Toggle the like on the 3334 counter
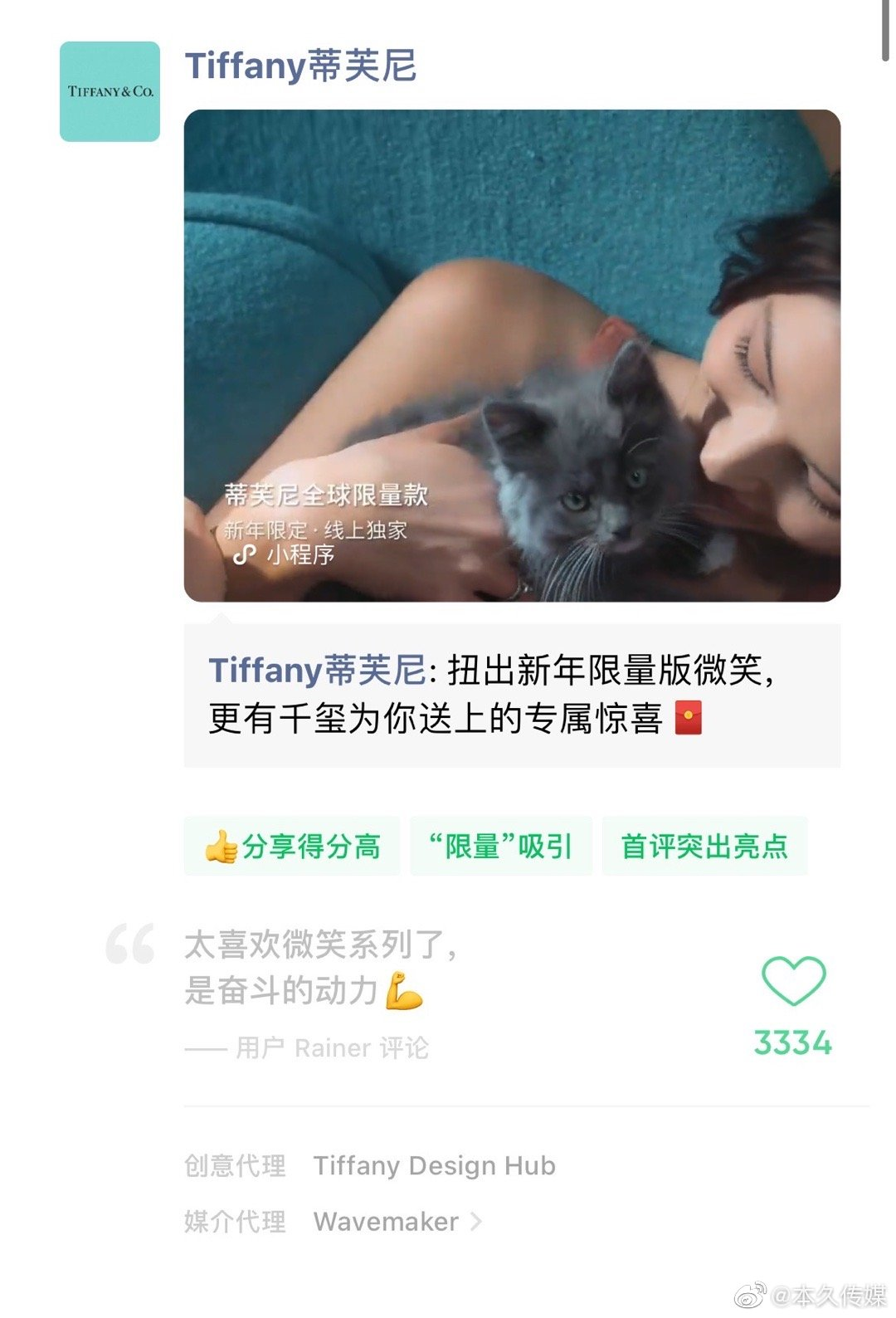896x1318 pixels. (x=791, y=1040)
